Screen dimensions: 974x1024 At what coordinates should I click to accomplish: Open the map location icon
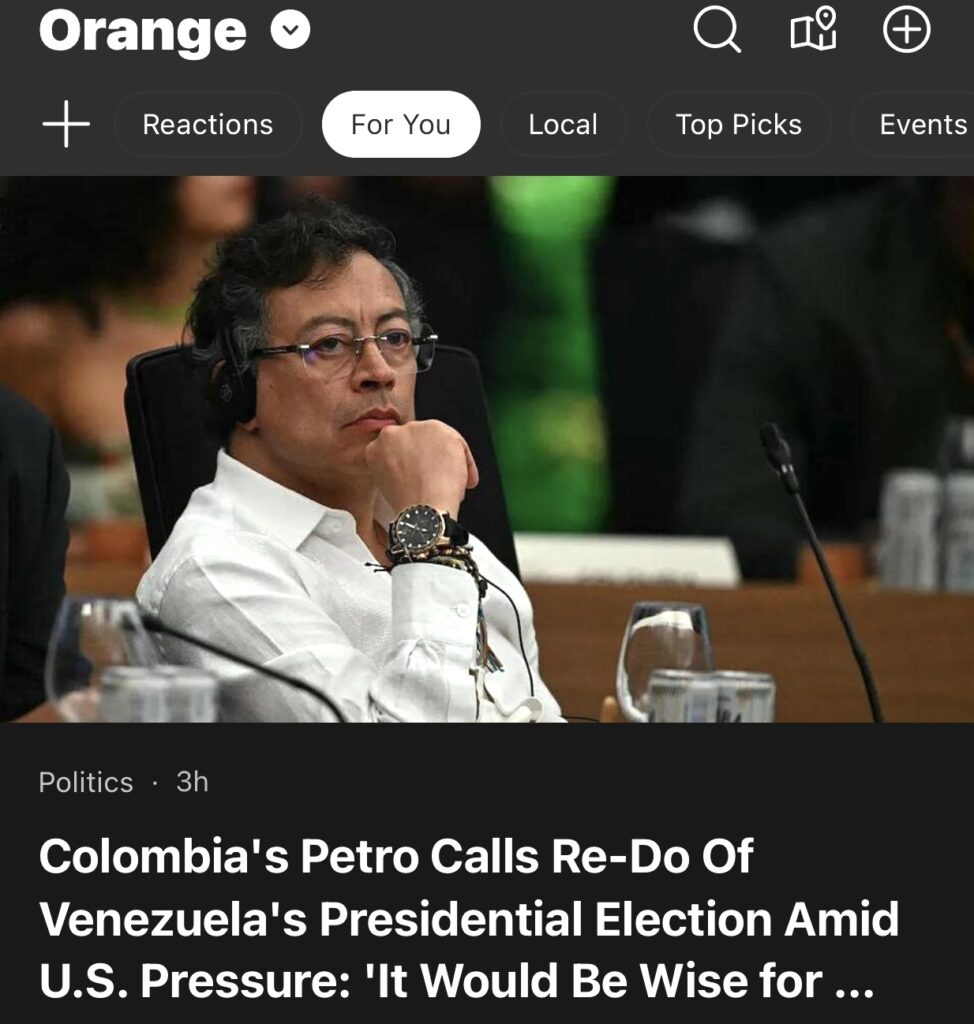click(x=813, y=30)
